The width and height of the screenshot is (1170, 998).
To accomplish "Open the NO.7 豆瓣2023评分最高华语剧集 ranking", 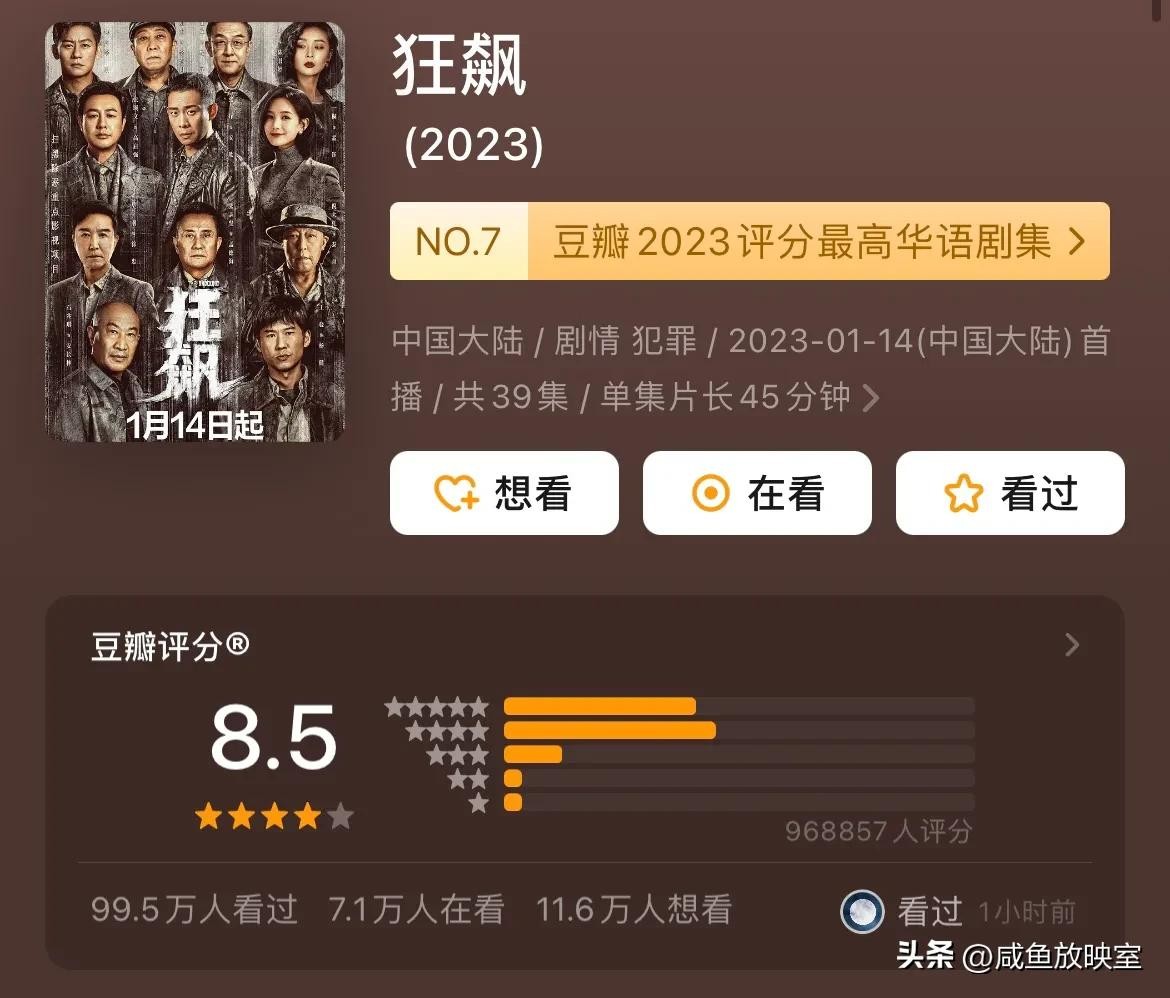I will [749, 242].
